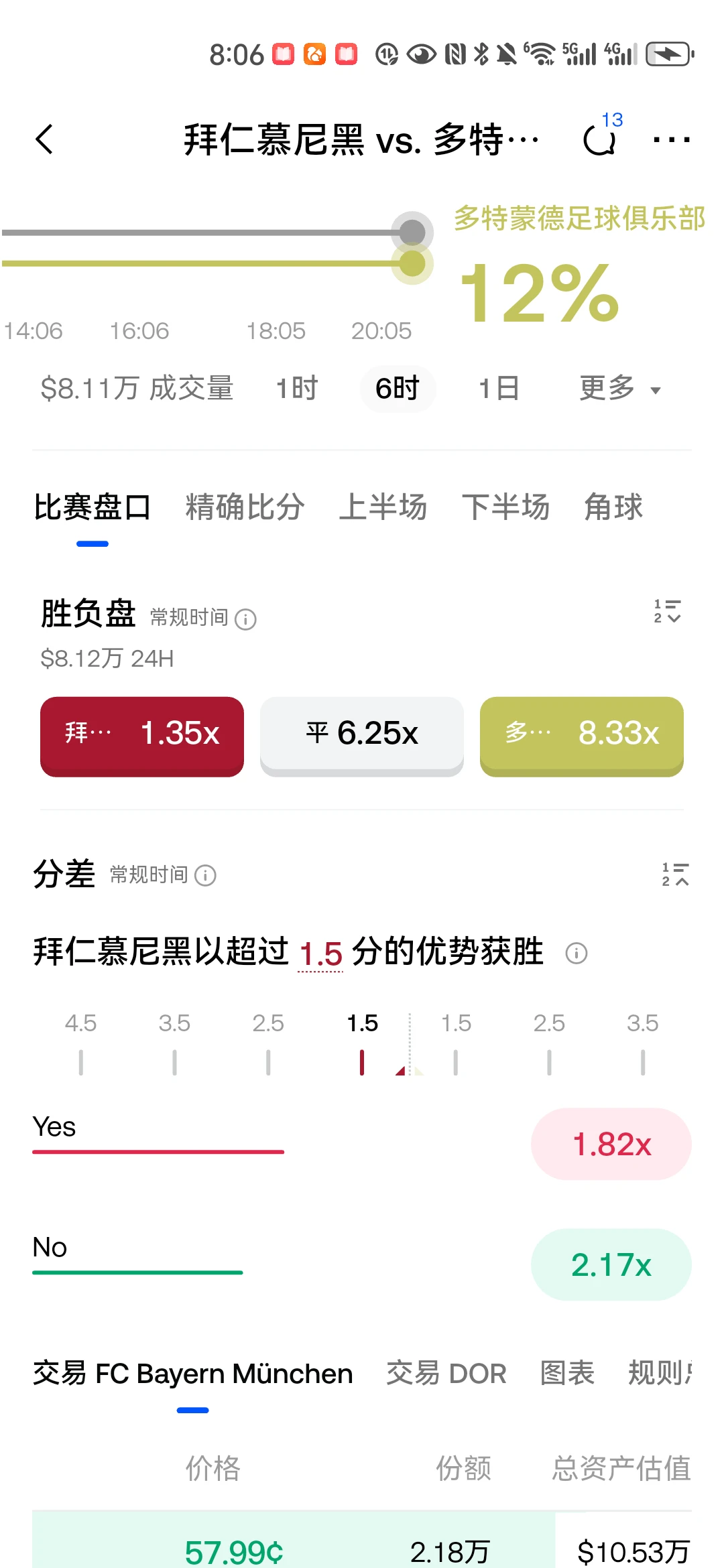Select the 6时 chart range
This screenshot has width=724, height=1568.
398,389
